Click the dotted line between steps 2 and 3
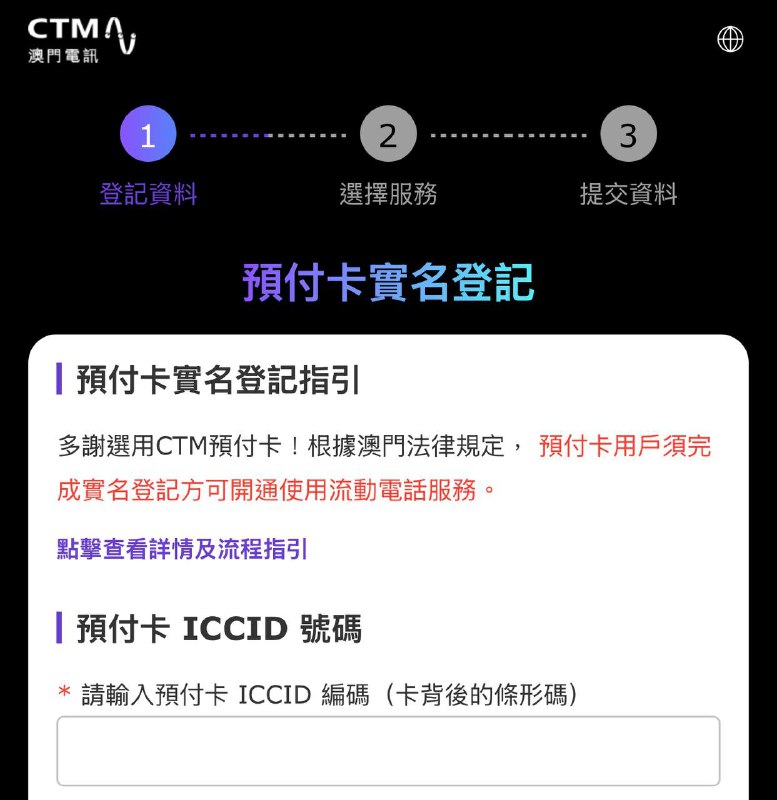 click(507, 133)
